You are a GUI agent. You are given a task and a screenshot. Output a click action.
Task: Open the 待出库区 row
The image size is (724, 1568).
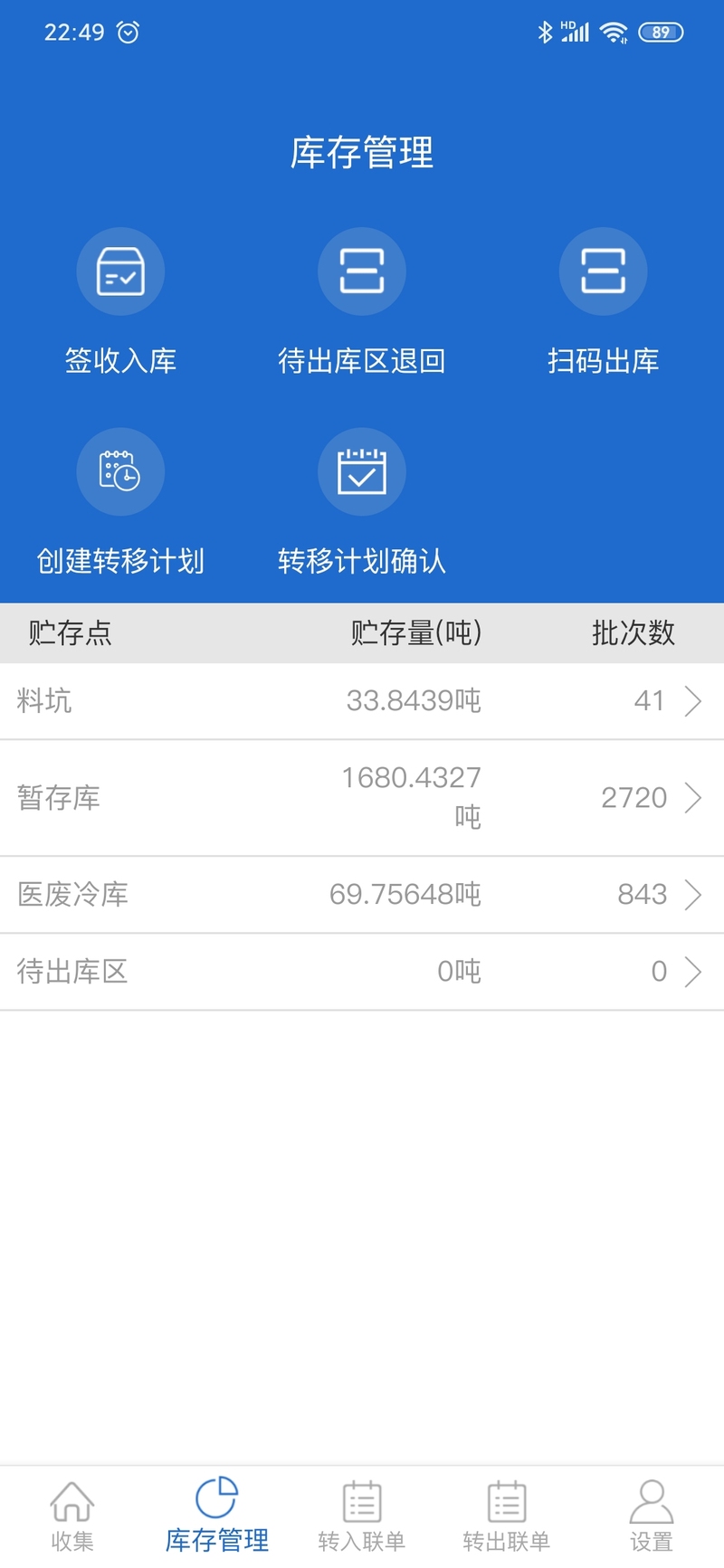point(362,972)
